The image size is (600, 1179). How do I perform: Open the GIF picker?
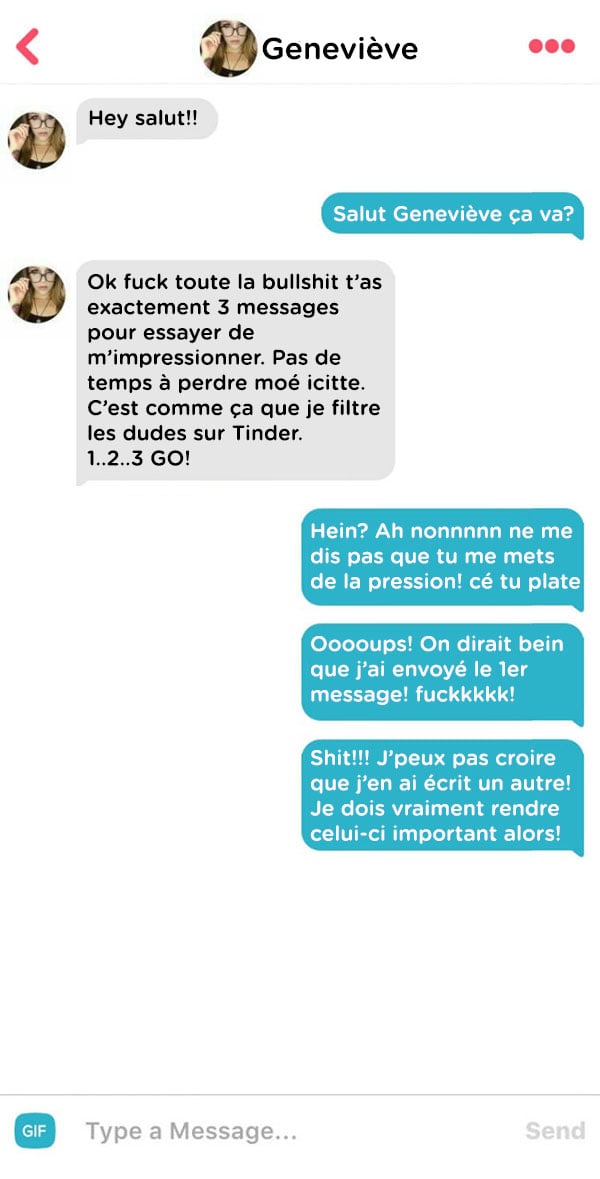[x=35, y=1131]
